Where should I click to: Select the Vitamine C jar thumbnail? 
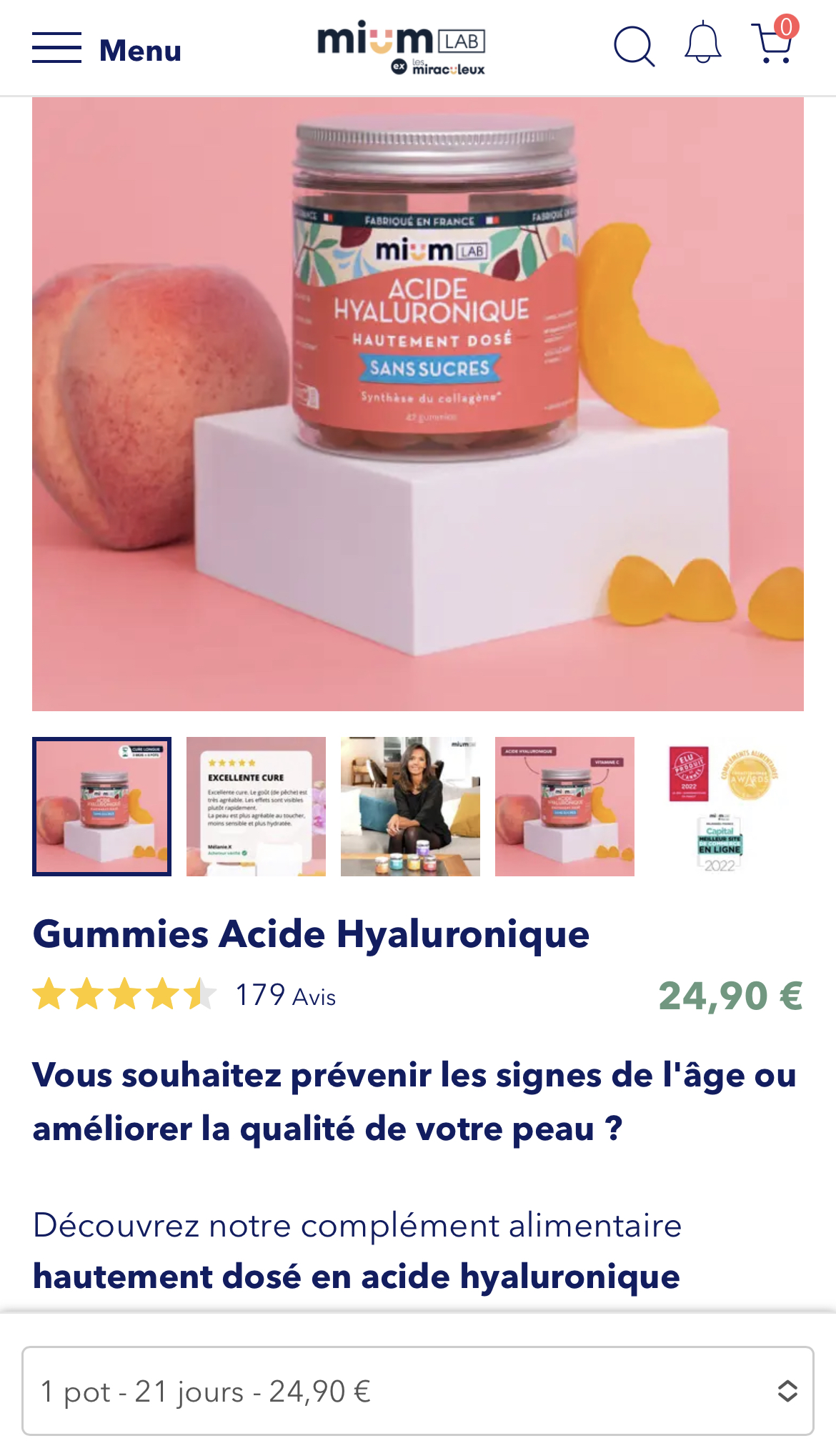click(564, 806)
